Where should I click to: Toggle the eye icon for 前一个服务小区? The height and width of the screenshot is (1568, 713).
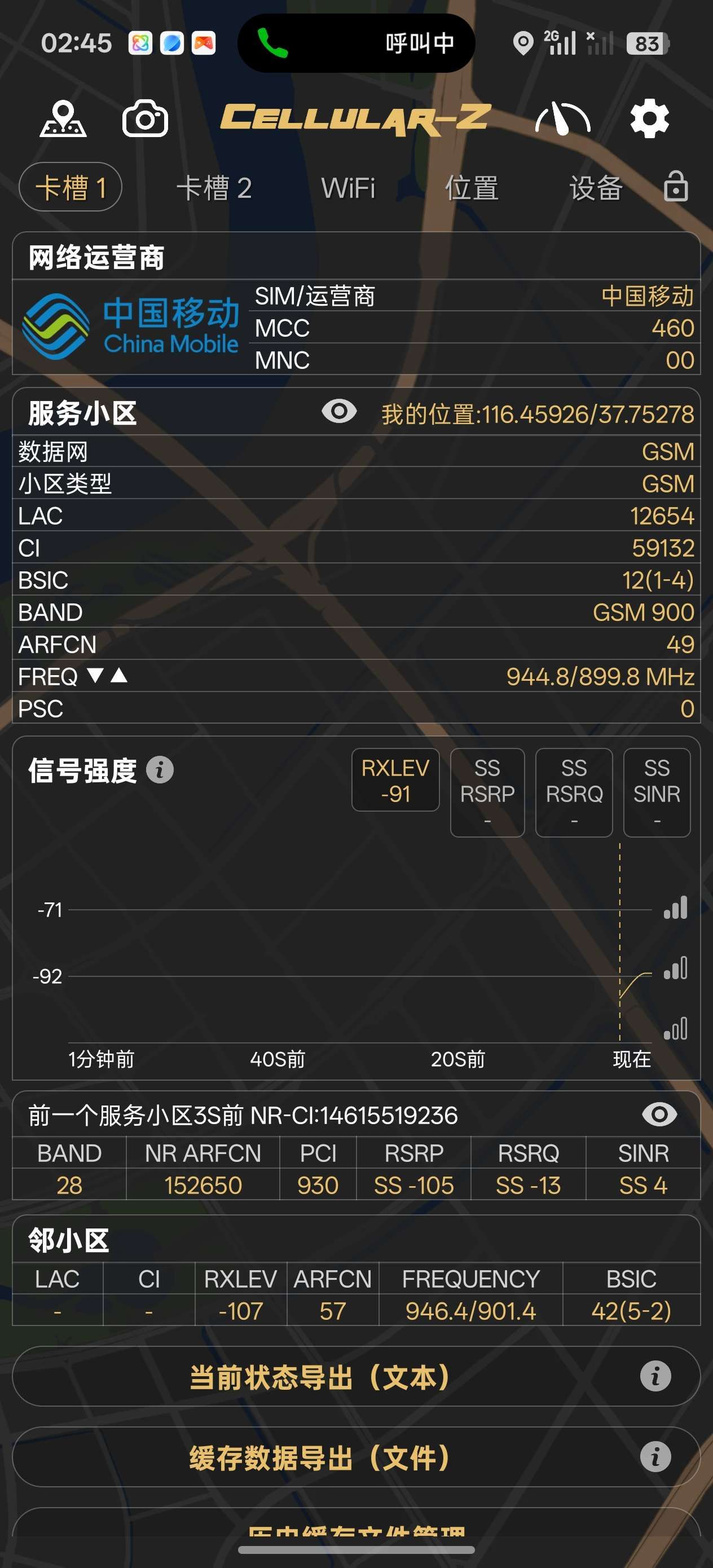pos(659,1115)
